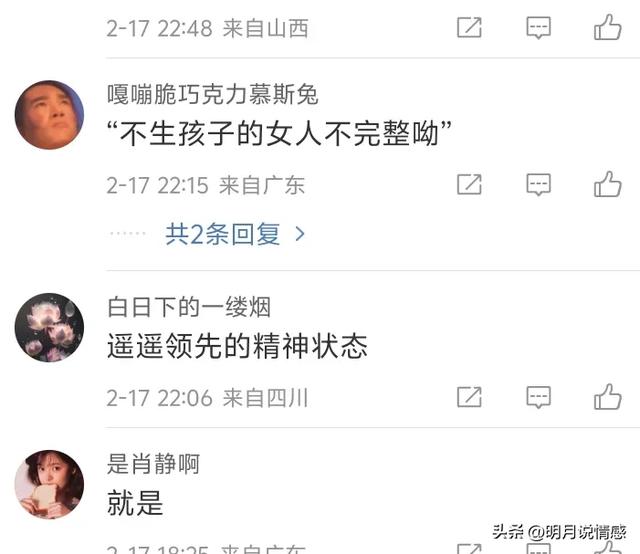Repost the comment 遥遥领先的精神状态
Screen dimensions: 640x554
[x=469, y=398]
